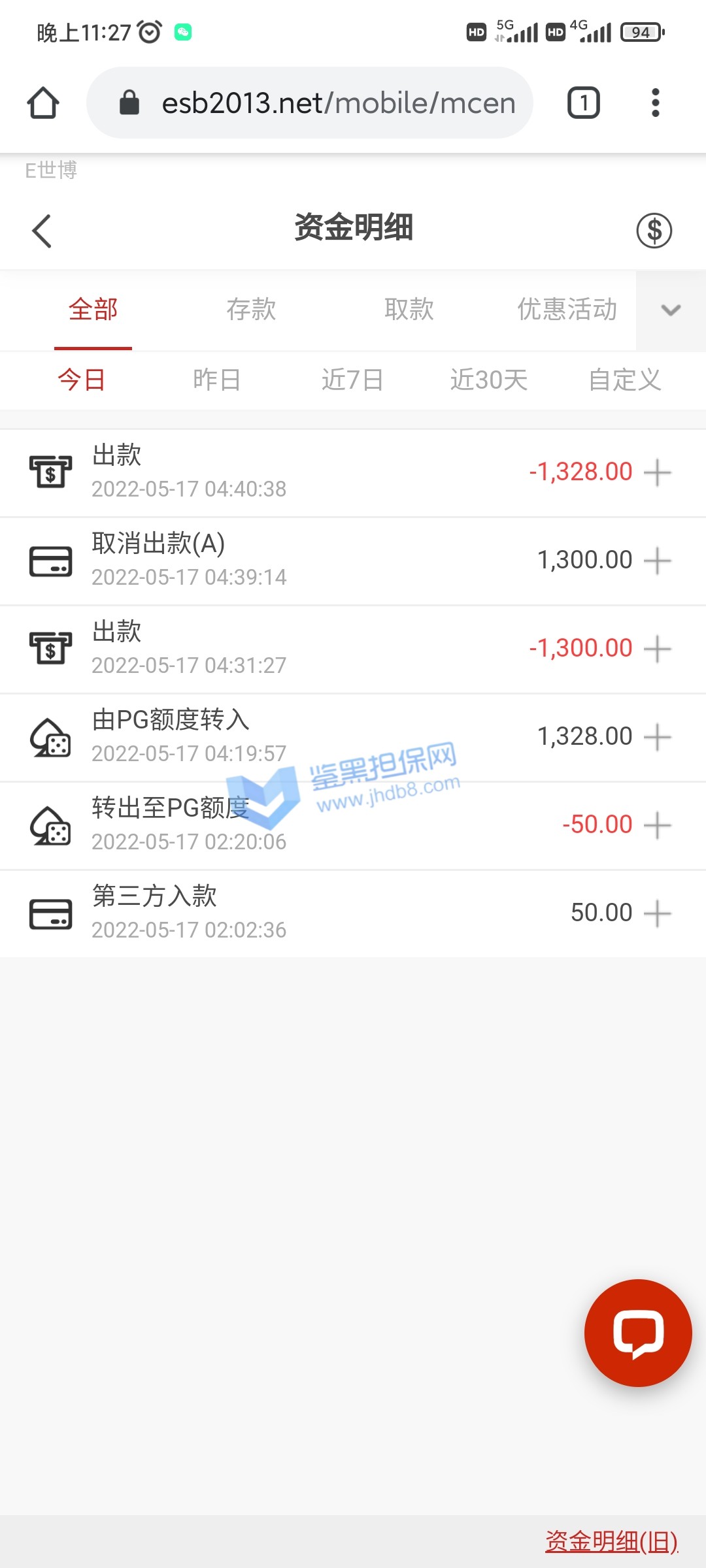Filter records by 昨日

coord(217,380)
